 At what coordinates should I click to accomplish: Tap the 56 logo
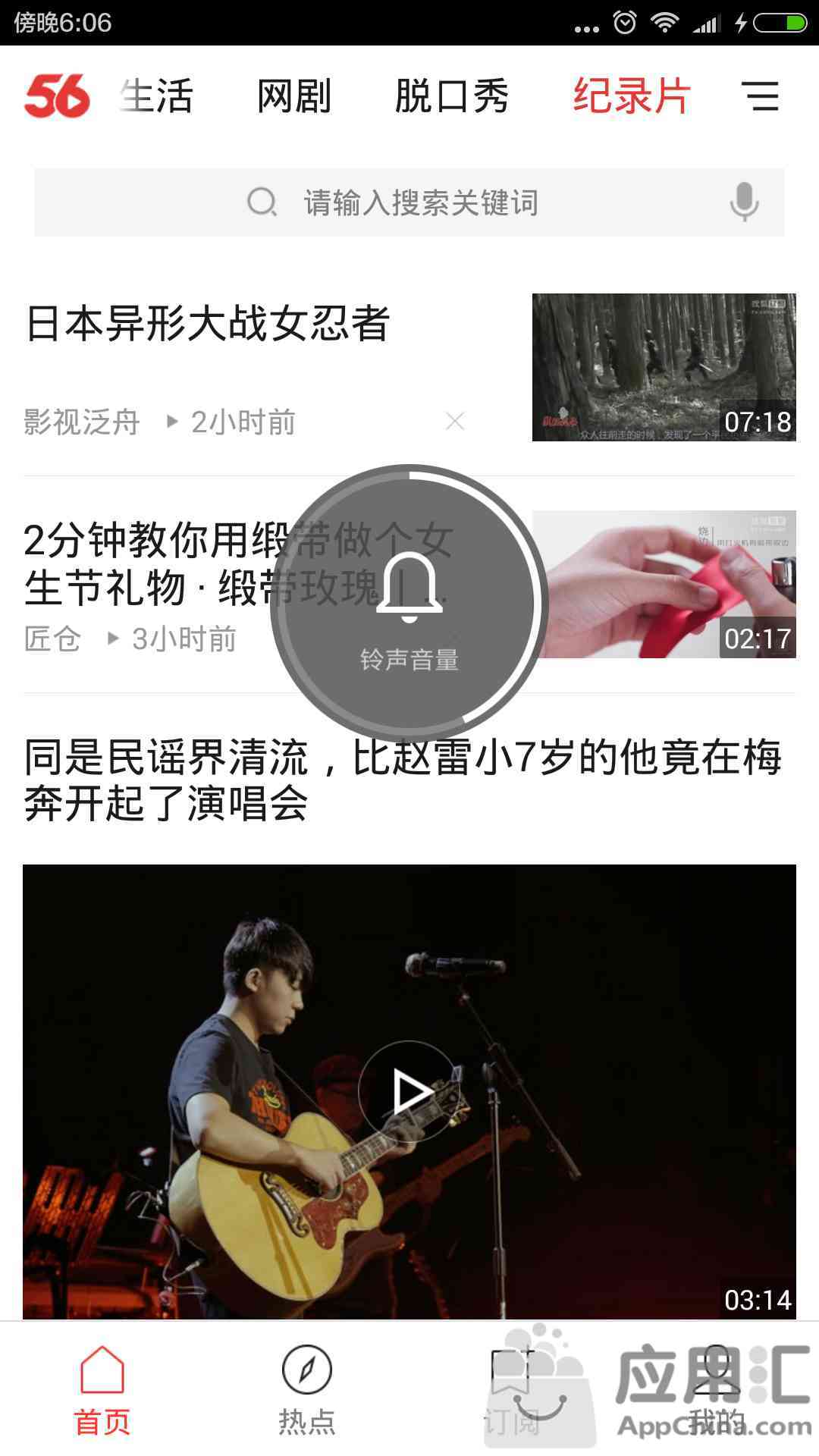click(x=57, y=96)
